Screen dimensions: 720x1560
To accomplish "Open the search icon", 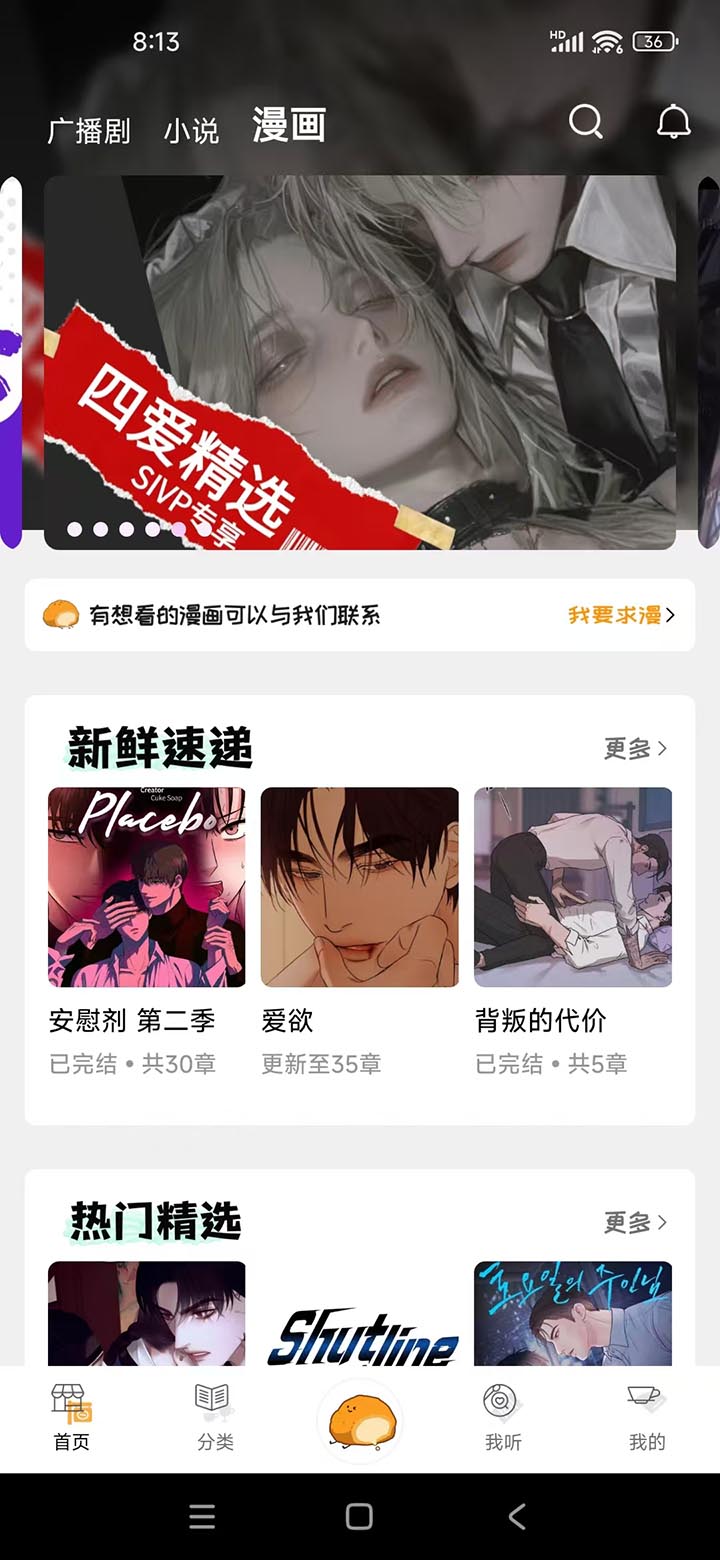I will tap(586, 123).
